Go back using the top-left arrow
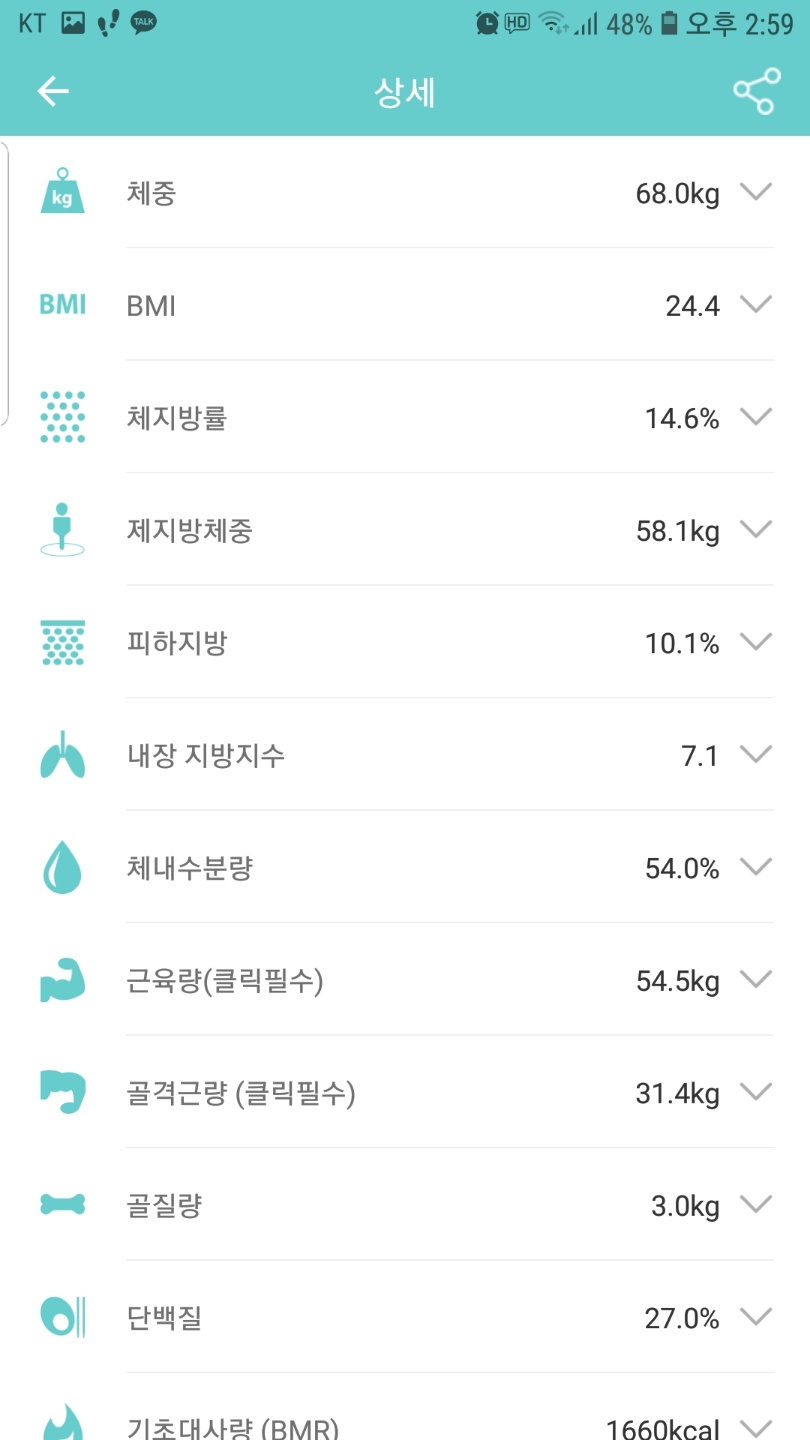 coord(53,92)
